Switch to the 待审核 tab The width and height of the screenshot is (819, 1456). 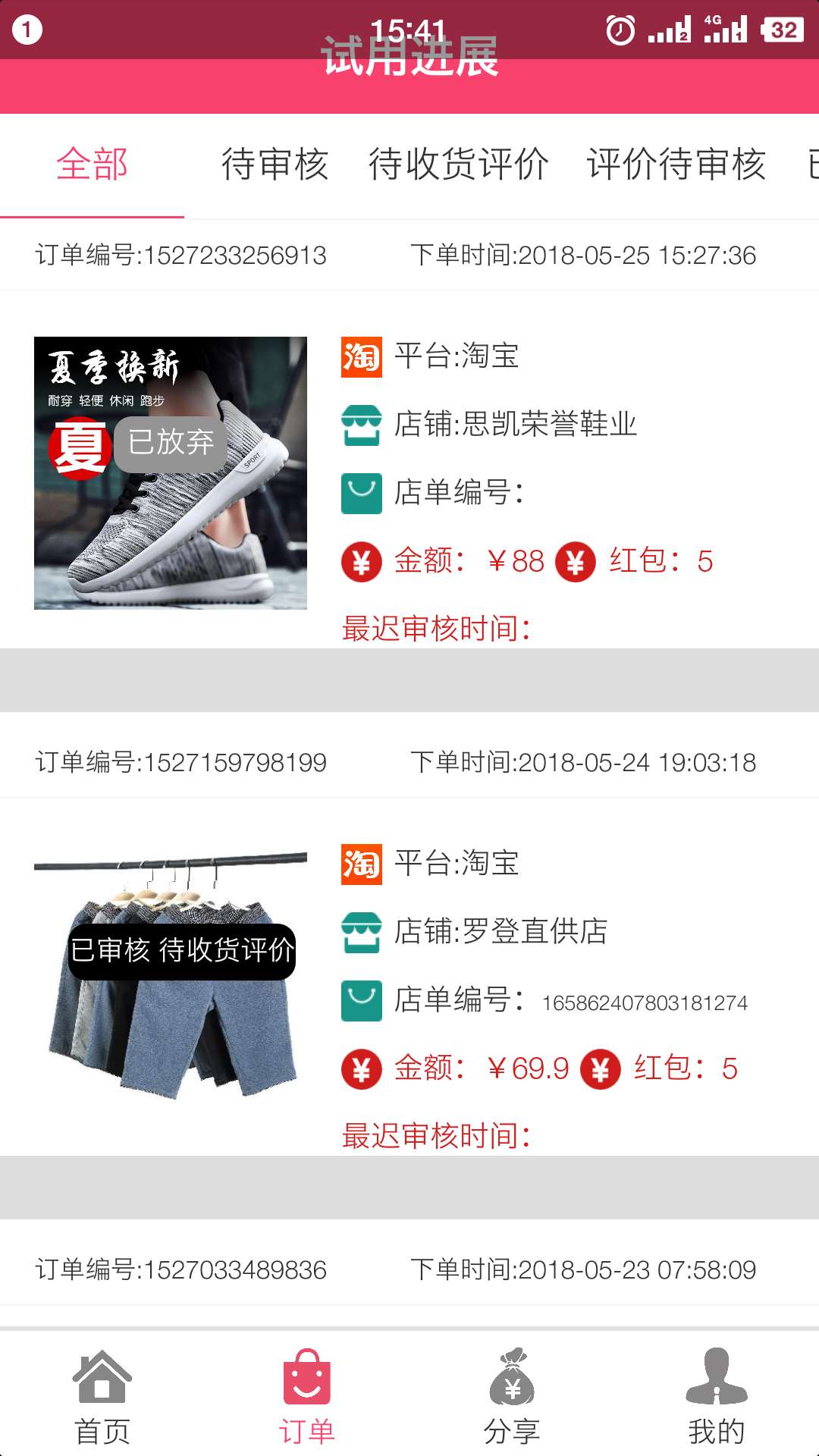pyautogui.click(x=275, y=165)
